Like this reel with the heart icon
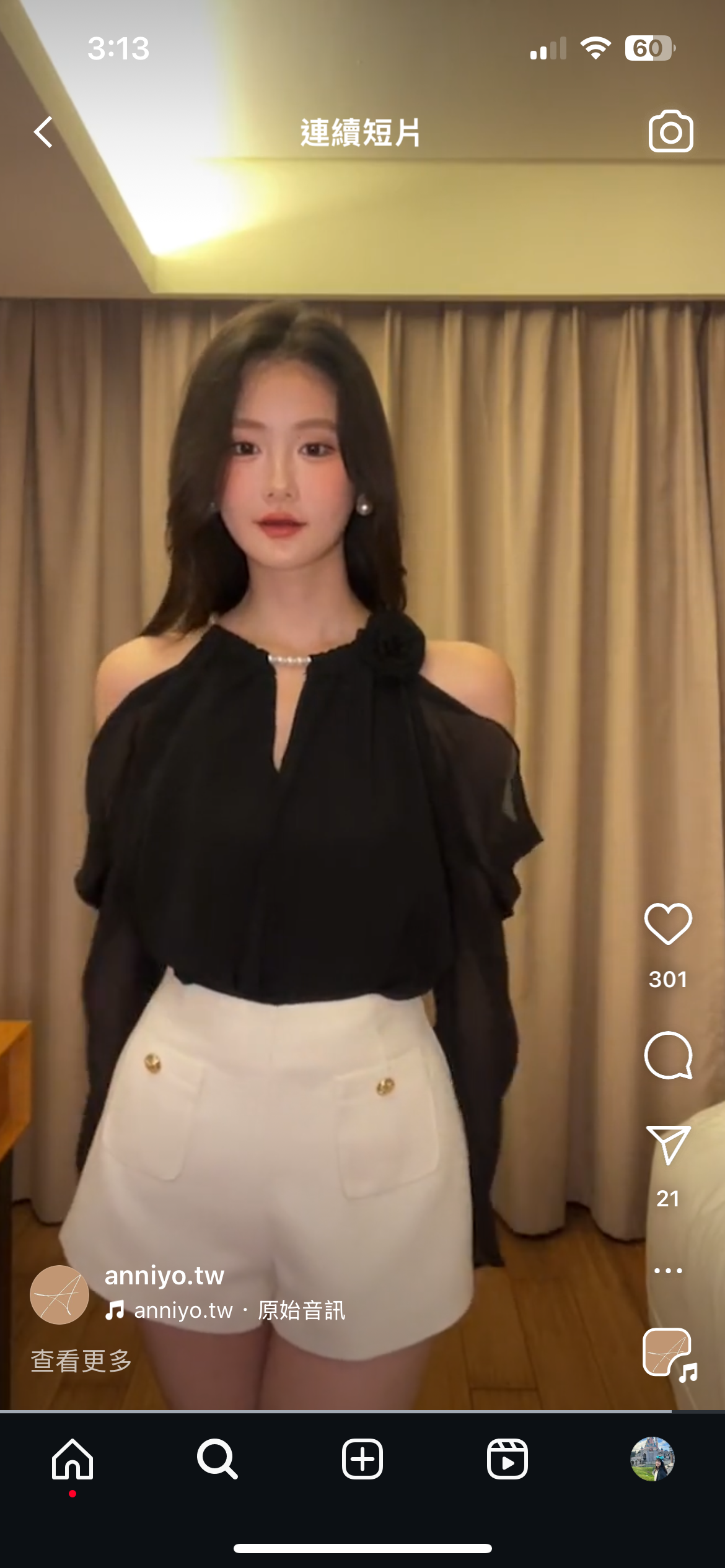The height and width of the screenshot is (1568, 725). (668, 924)
